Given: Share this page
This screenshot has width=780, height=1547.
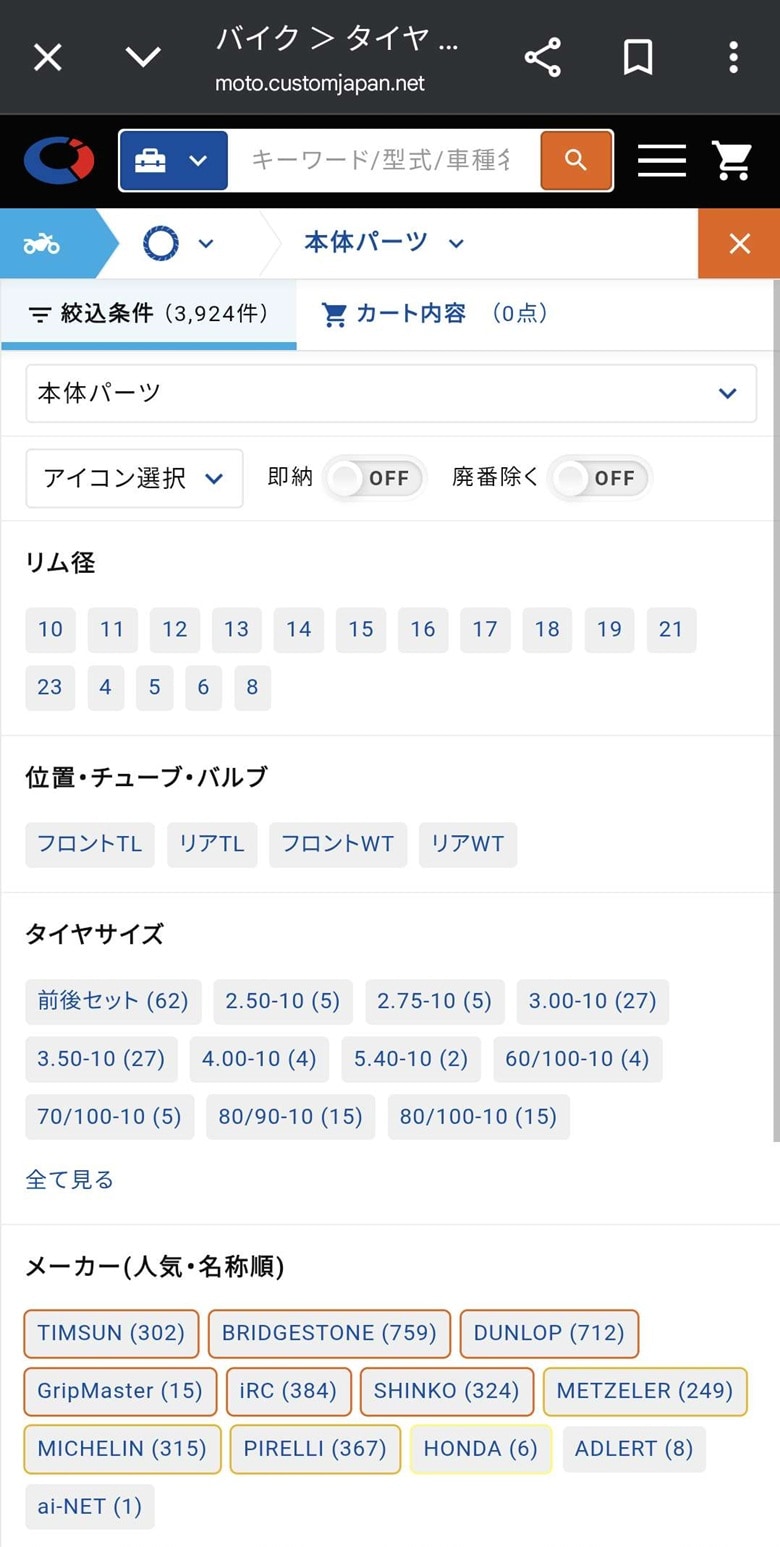Looking at the screenshot, I should coord(542,57).
